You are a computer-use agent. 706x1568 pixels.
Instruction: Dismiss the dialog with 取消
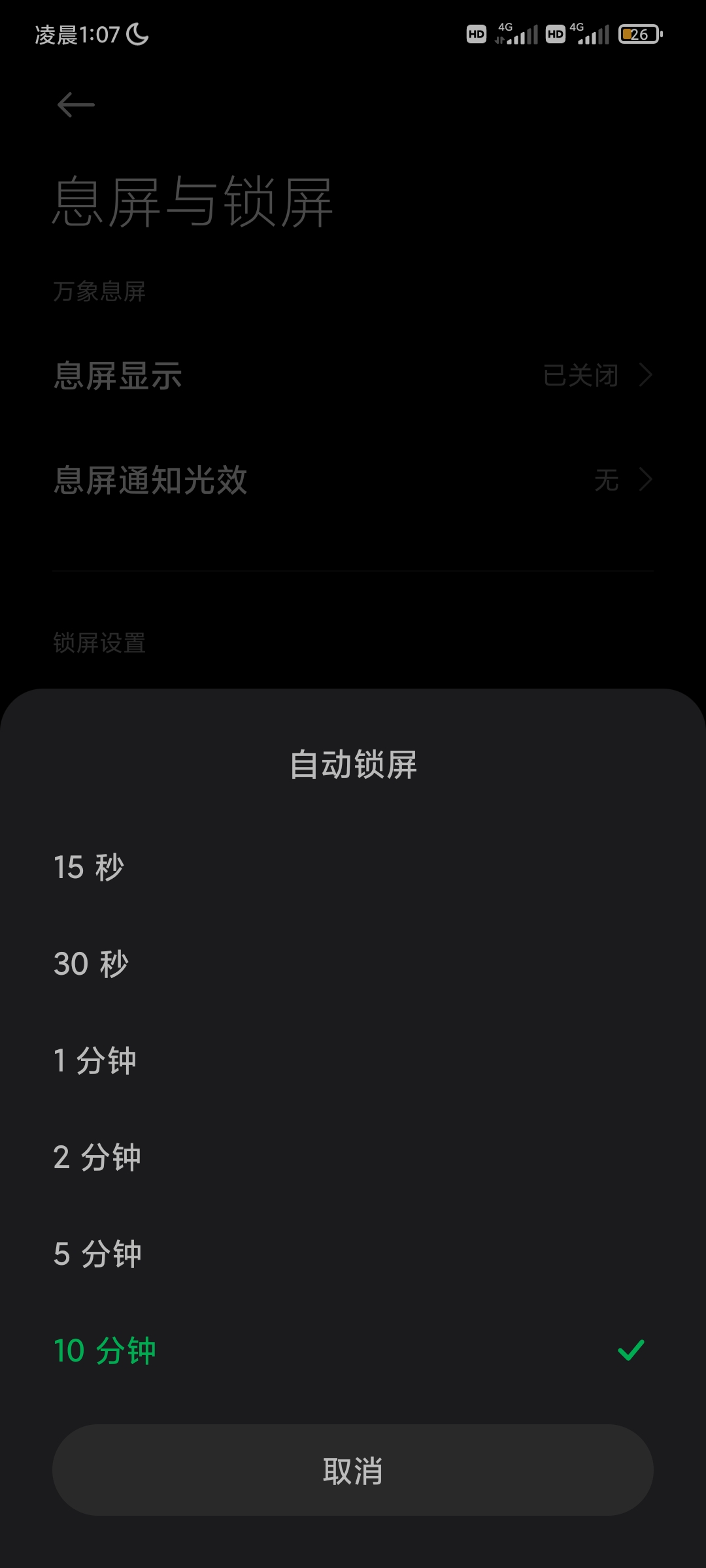(x=353, y=1470)
